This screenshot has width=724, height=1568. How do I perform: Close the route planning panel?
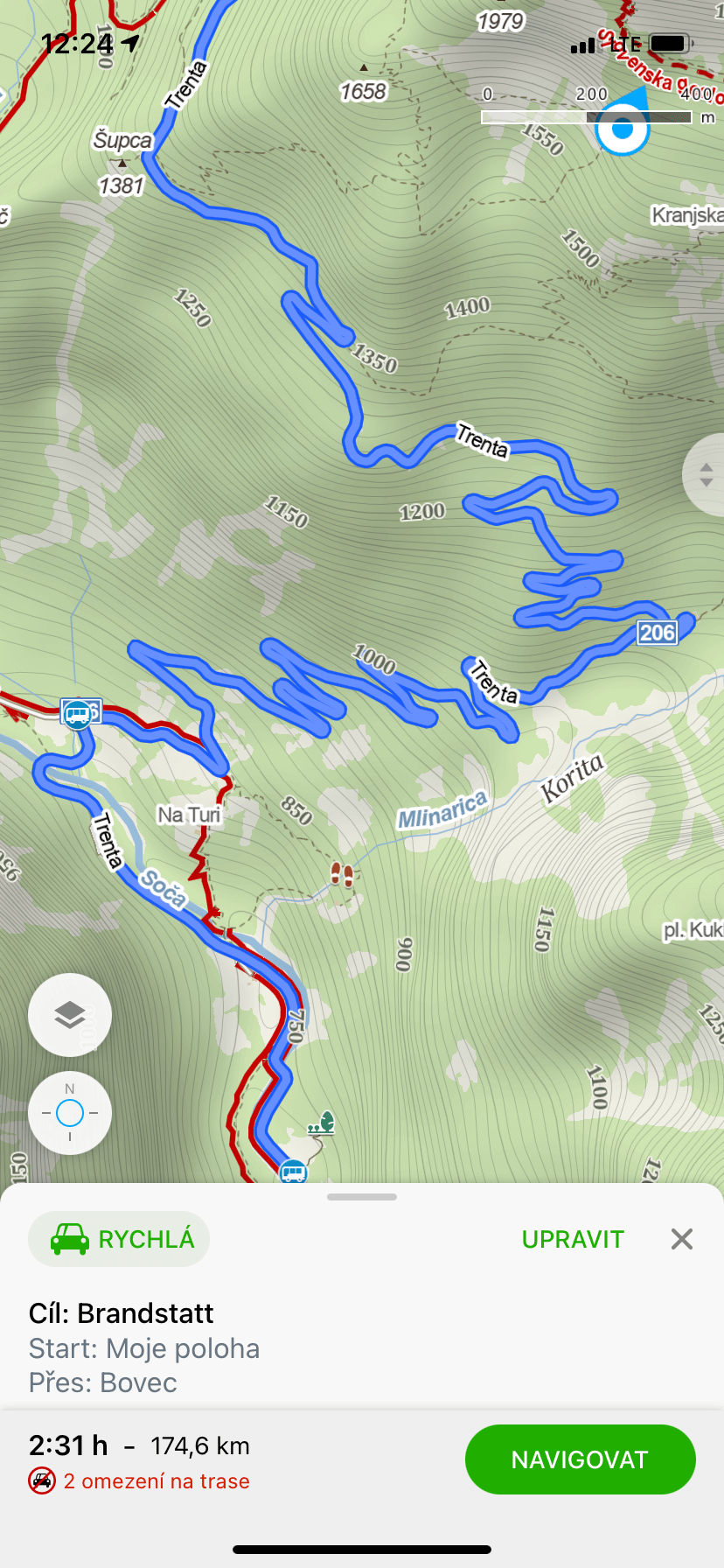point(682,1239)
